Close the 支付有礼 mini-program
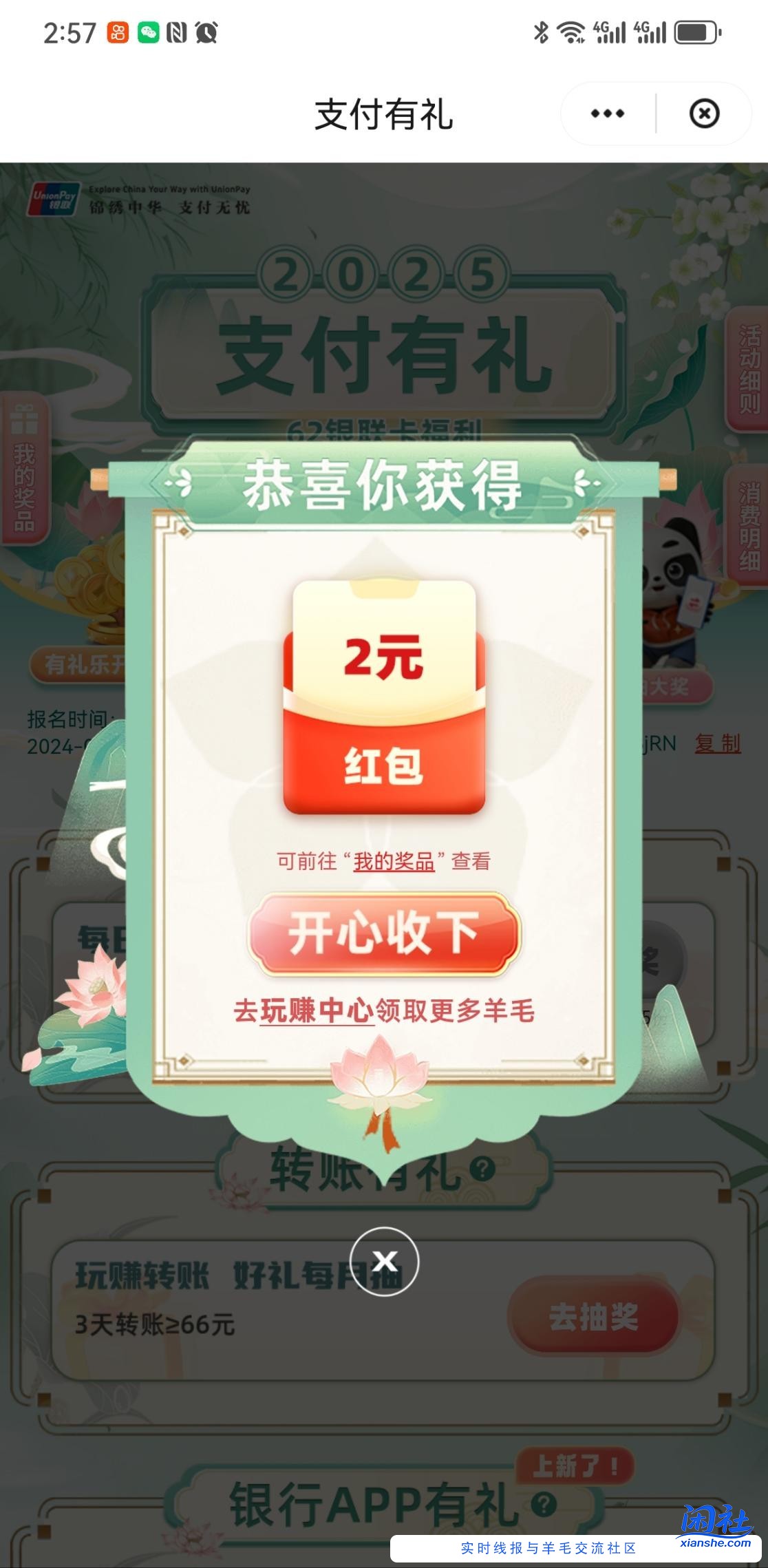768x1568 pixels. 704,114
